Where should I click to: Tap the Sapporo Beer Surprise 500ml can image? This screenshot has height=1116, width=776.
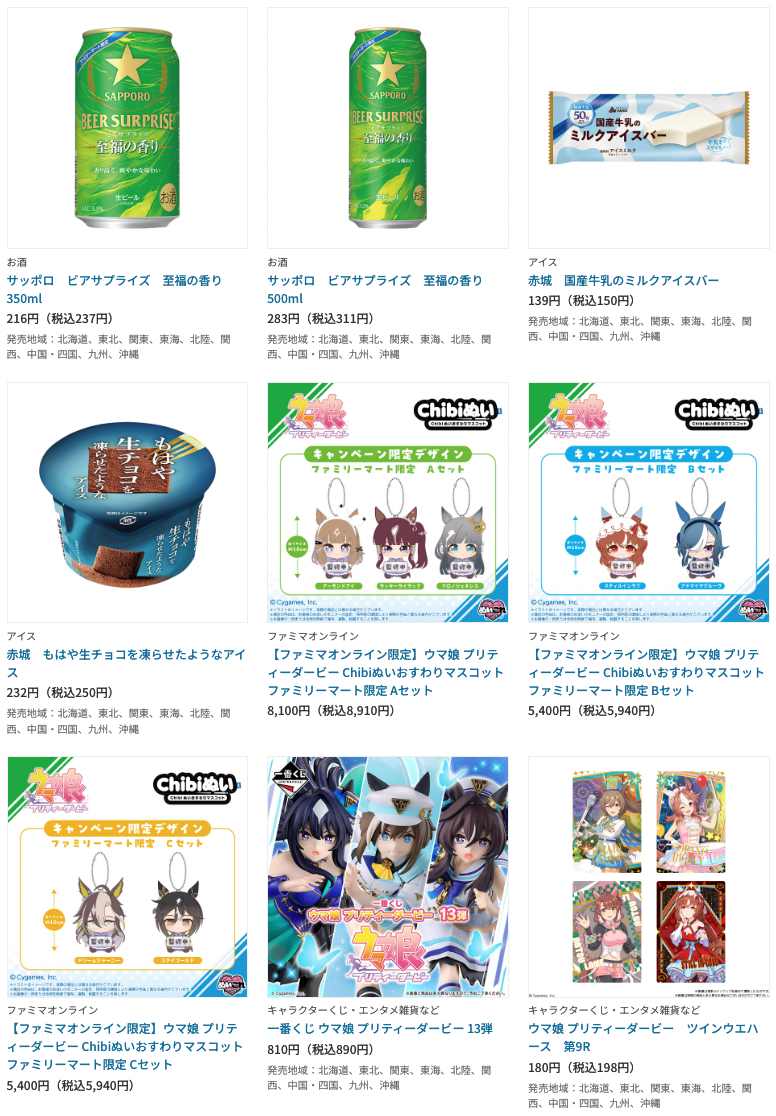click(388, 128)
